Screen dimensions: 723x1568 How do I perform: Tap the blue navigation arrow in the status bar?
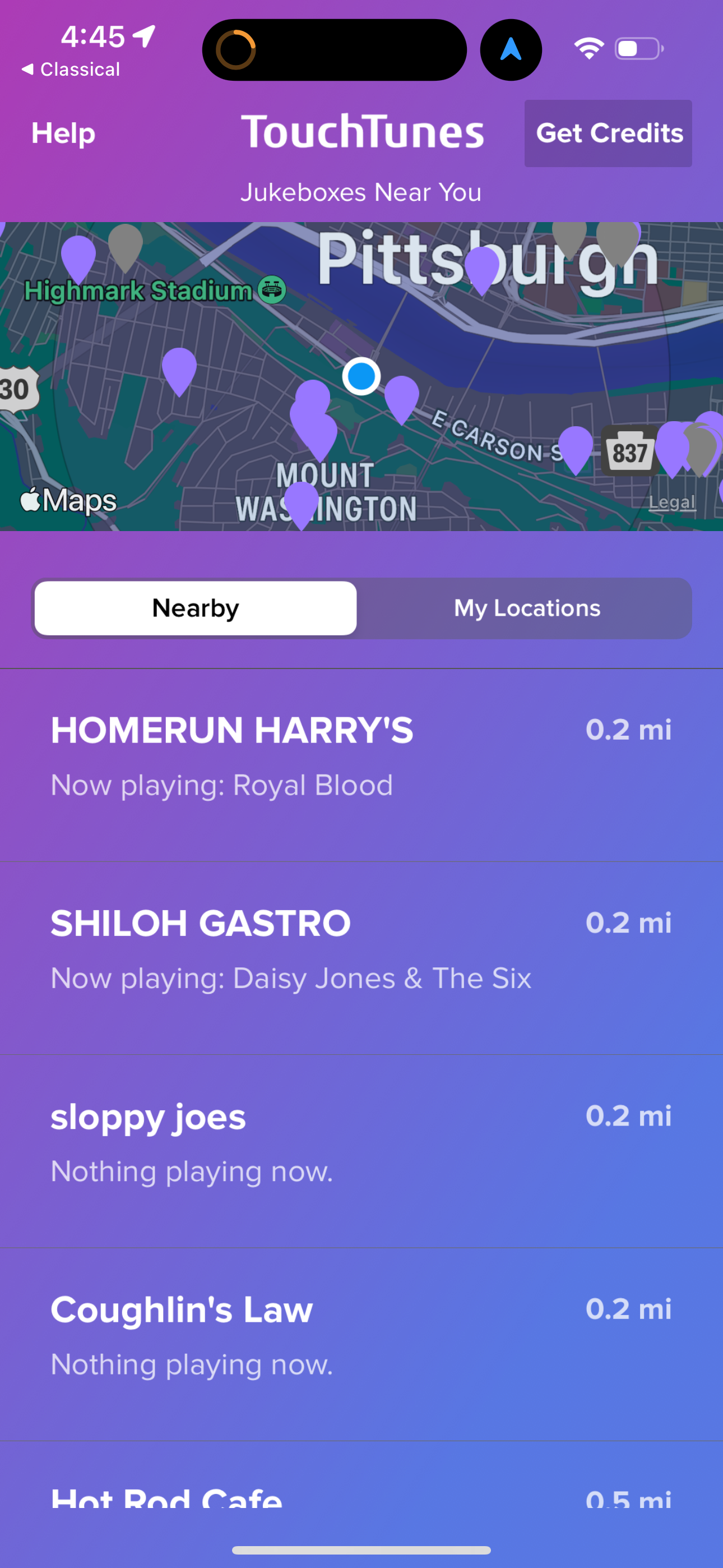[x=511, y=50]
